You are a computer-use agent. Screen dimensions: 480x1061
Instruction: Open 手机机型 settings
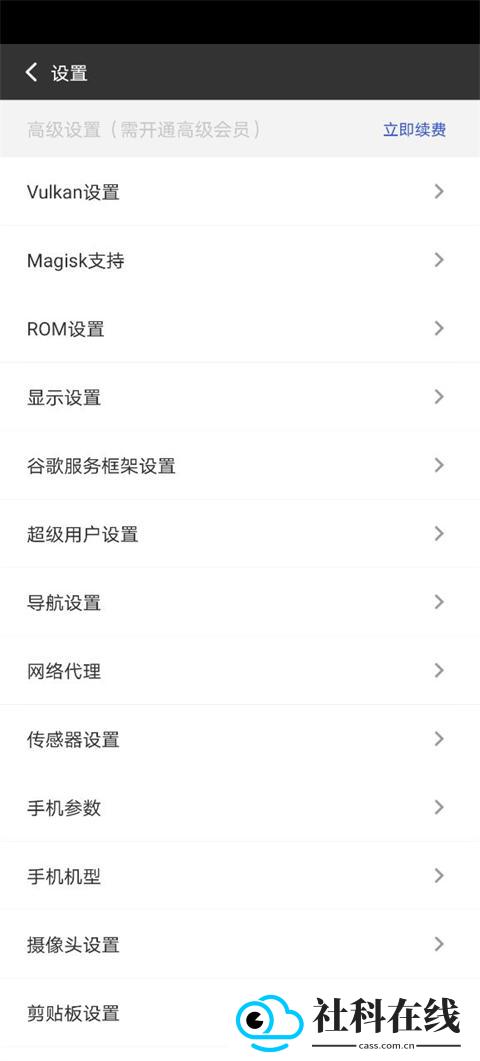[x=240, y=876]
